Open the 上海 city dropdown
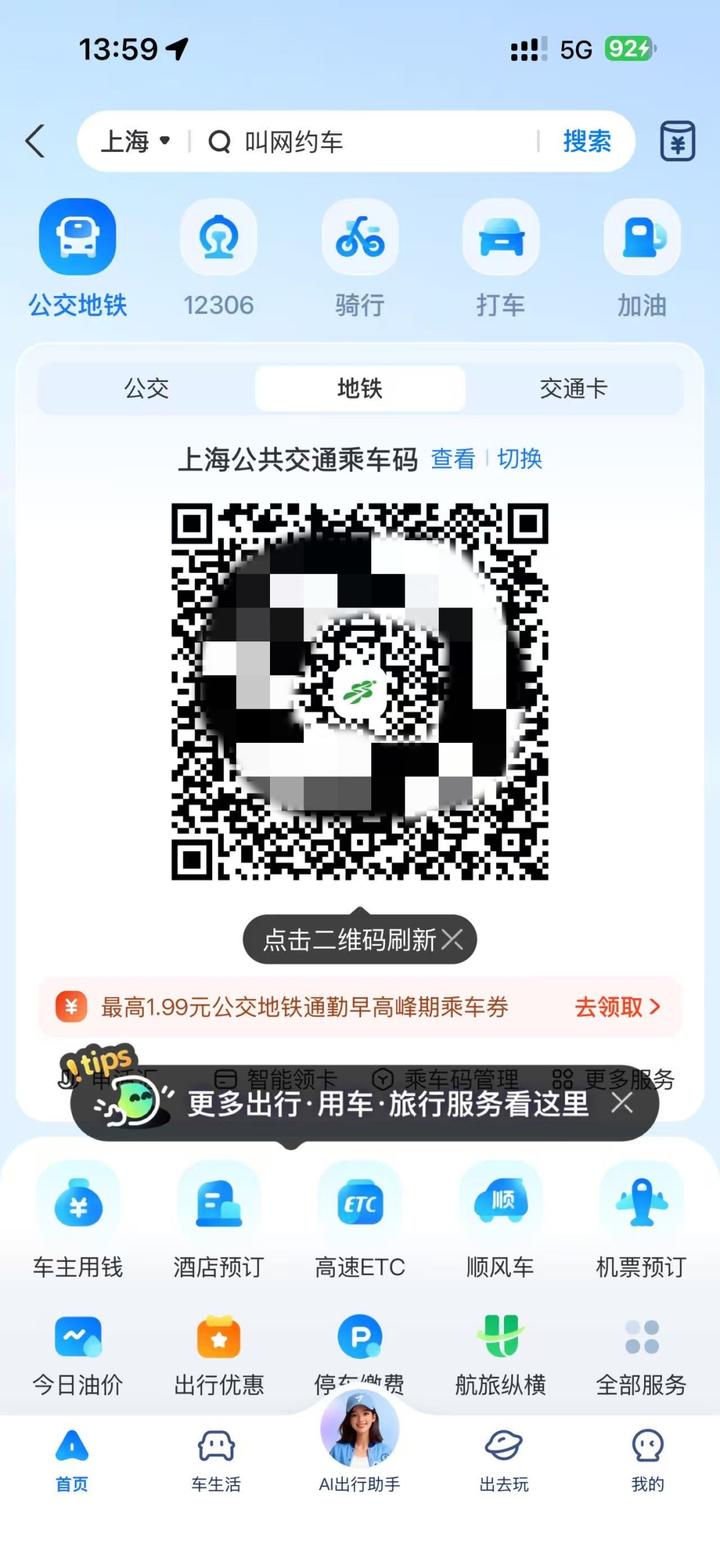This screenshot has width=720, height=1561. 136,141
